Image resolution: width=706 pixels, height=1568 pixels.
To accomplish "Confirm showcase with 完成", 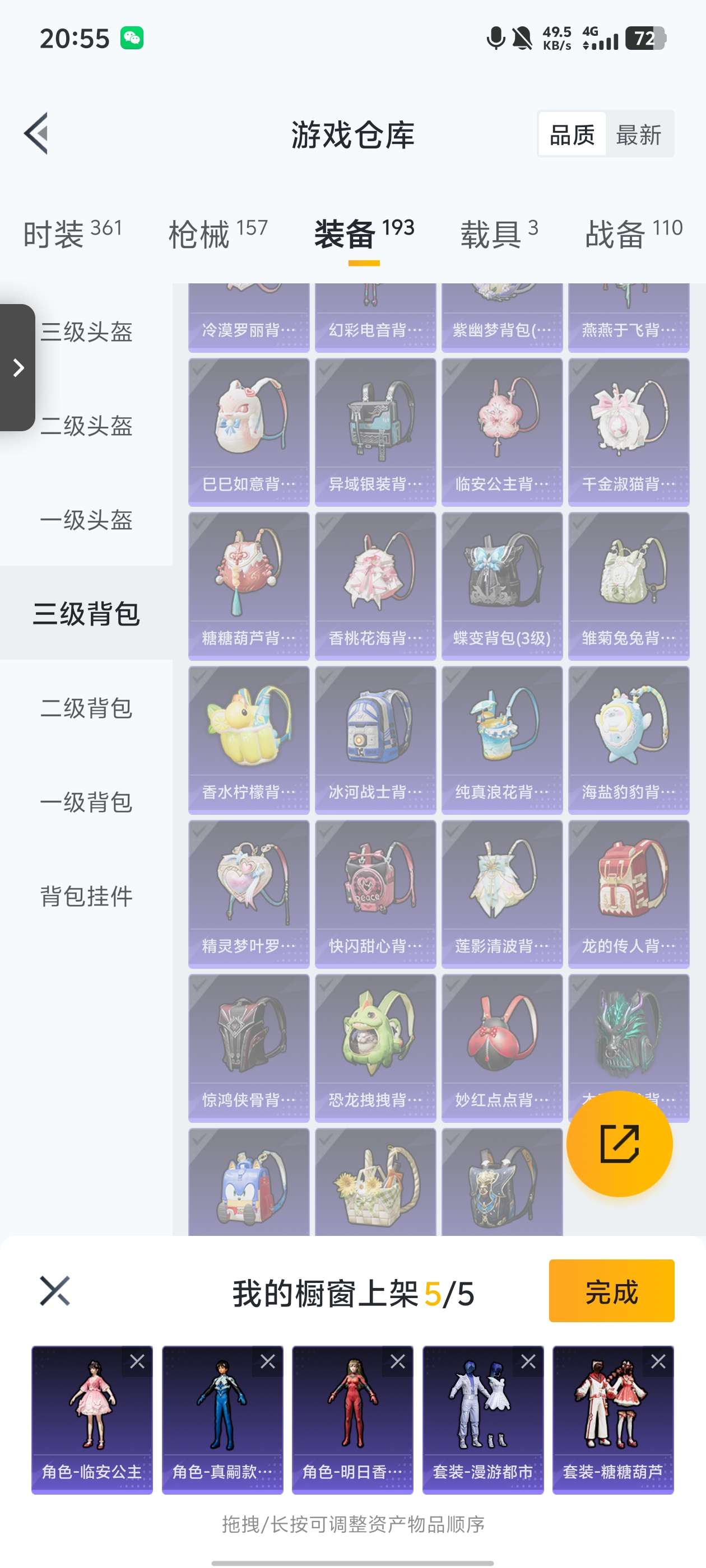I will pyautogui.click(x=611, y=1291).
